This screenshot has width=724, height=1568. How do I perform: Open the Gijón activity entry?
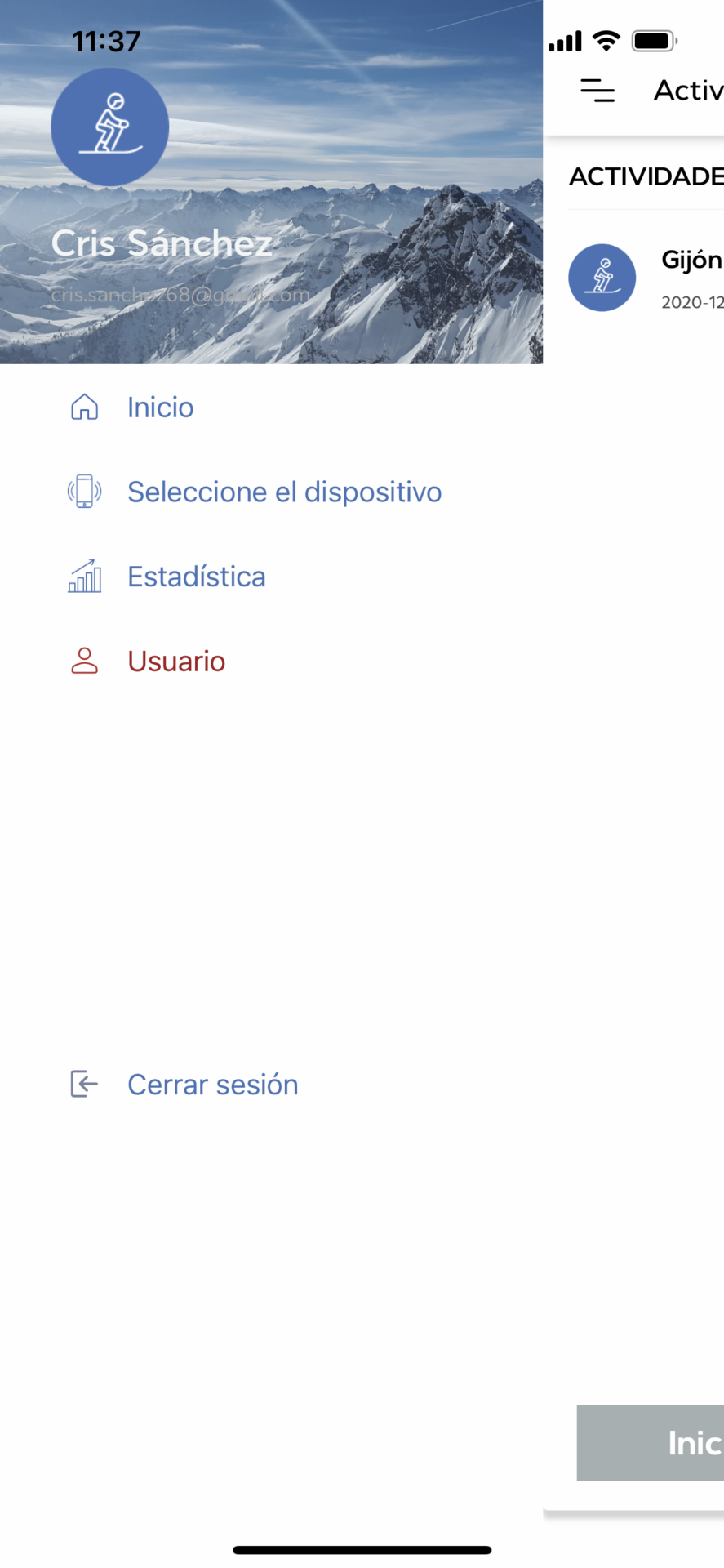(x=646, y=278)
